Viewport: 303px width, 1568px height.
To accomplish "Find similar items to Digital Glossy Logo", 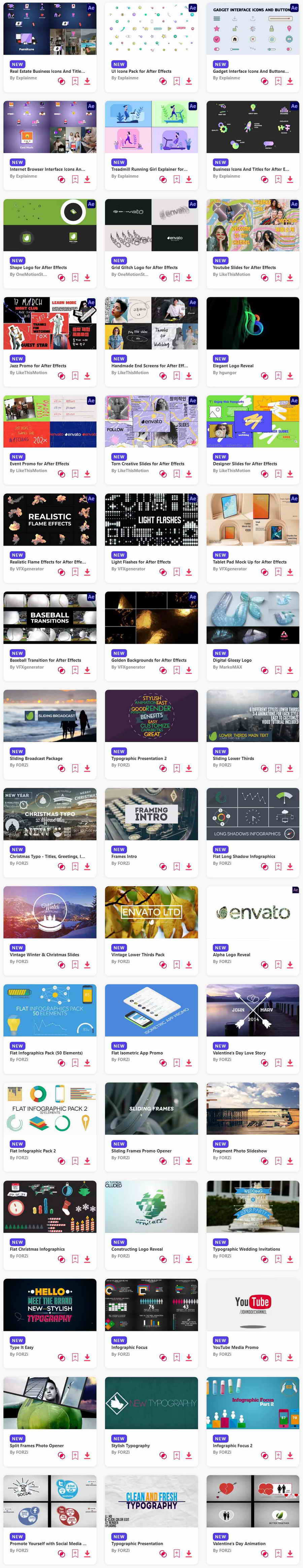I will pyautogui.click(x=265, y=670).
